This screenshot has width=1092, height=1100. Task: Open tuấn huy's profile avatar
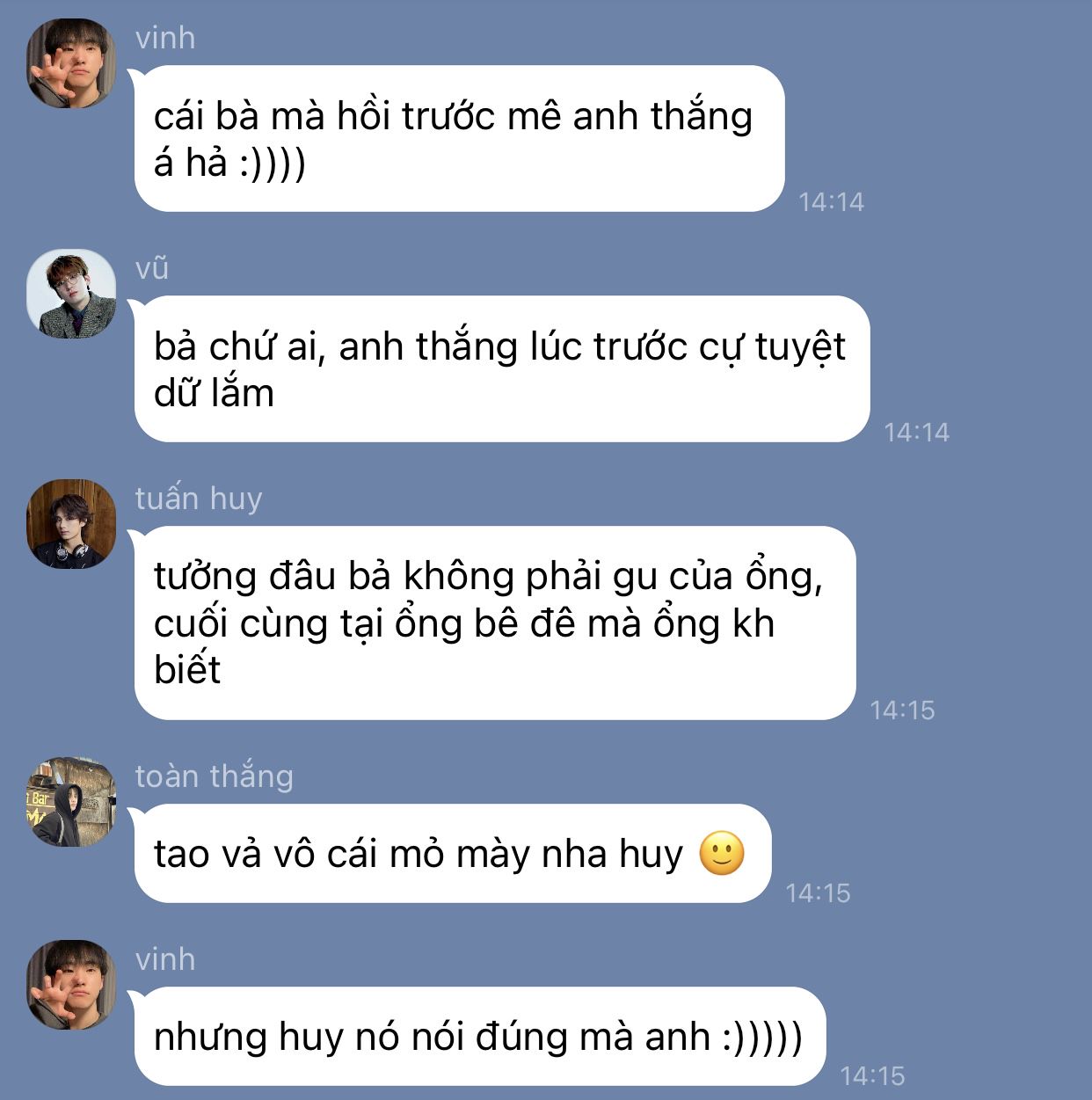(x=71, y=524)
